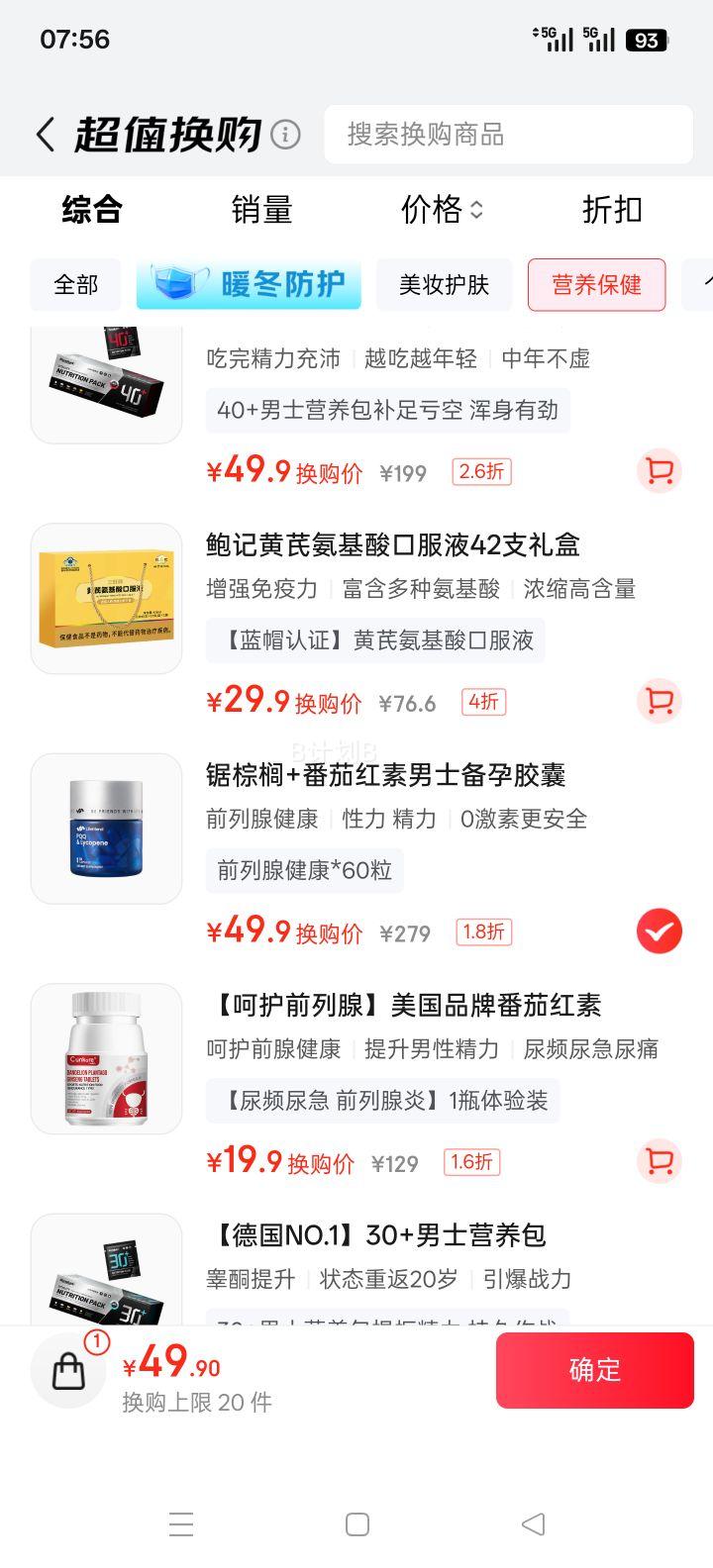Sort products by 销量
Screen dimensions: 713x1568
tap(261, 210)
